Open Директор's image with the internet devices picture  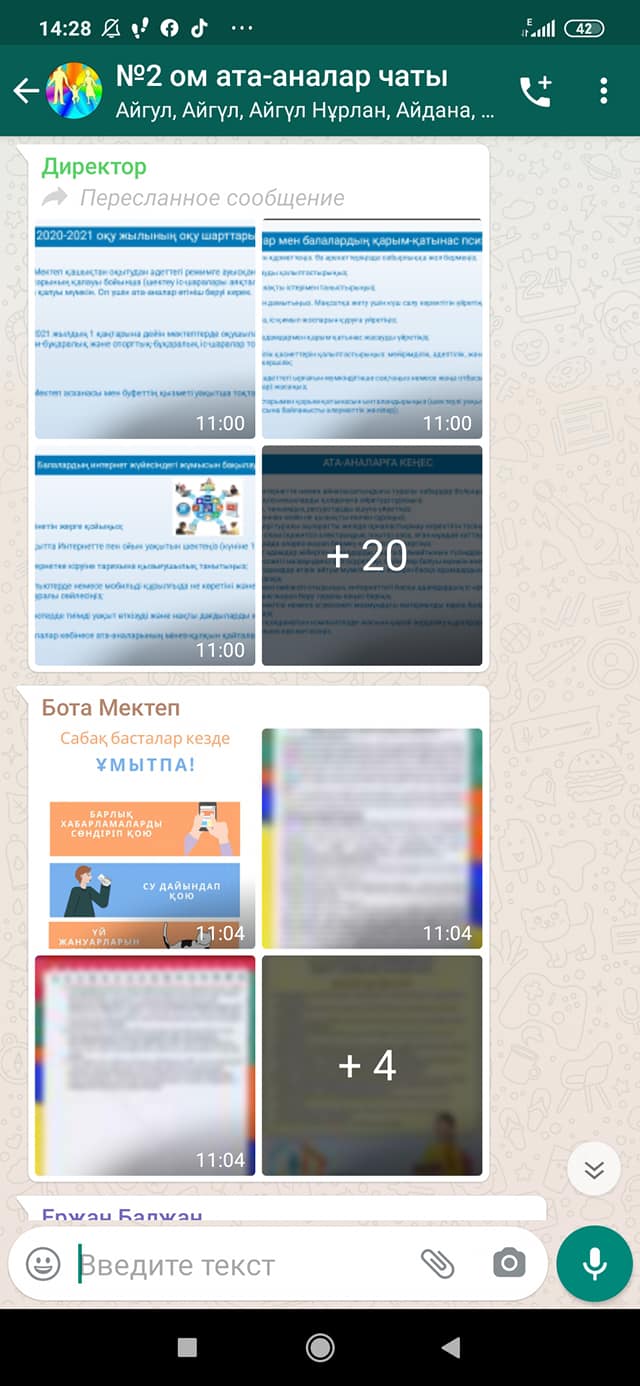(x=145, y=555)
